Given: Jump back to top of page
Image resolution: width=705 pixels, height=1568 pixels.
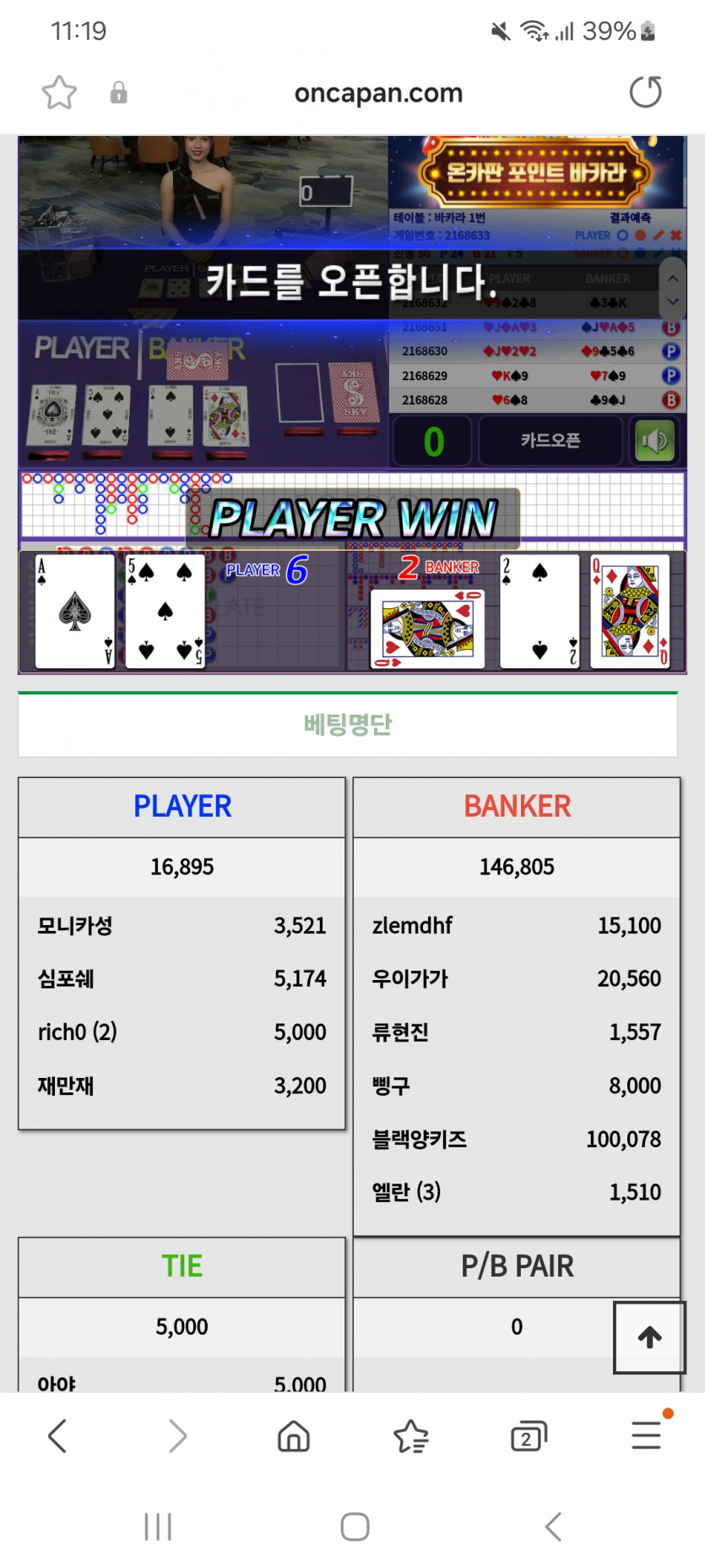Looking at the screenshot, I should 649,1337.
